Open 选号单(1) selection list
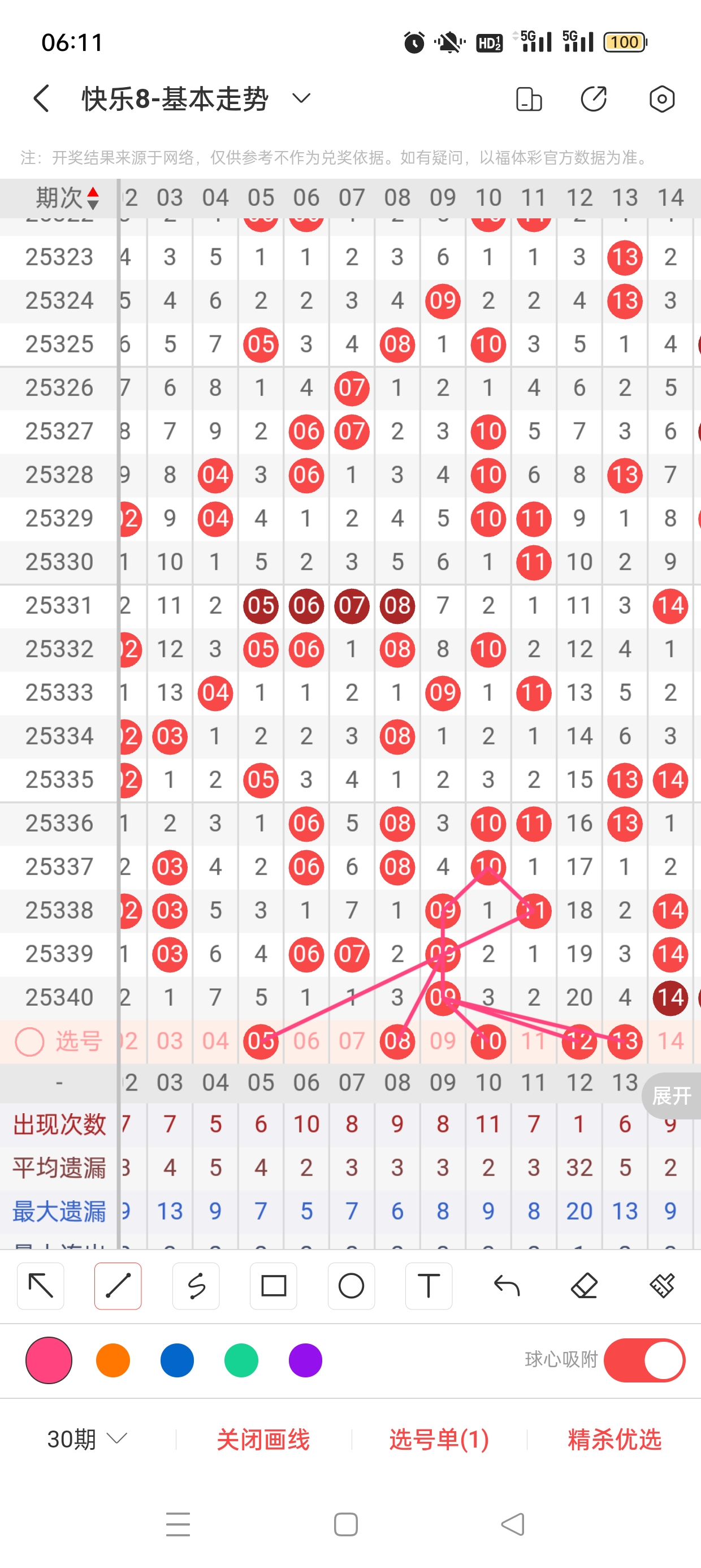Viewport: 701px width, 1568px height. click(439, 1439)
